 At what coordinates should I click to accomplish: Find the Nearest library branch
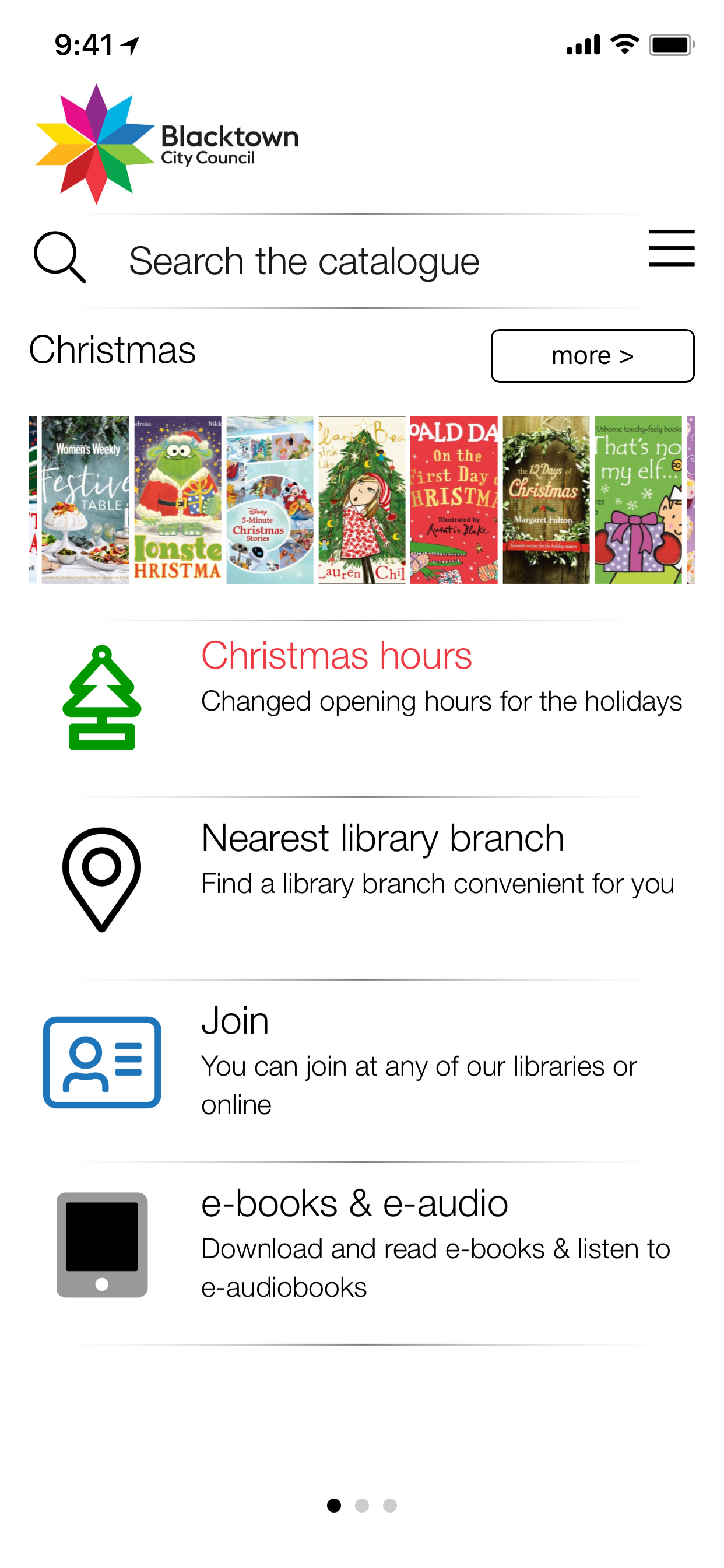(361, 880)
